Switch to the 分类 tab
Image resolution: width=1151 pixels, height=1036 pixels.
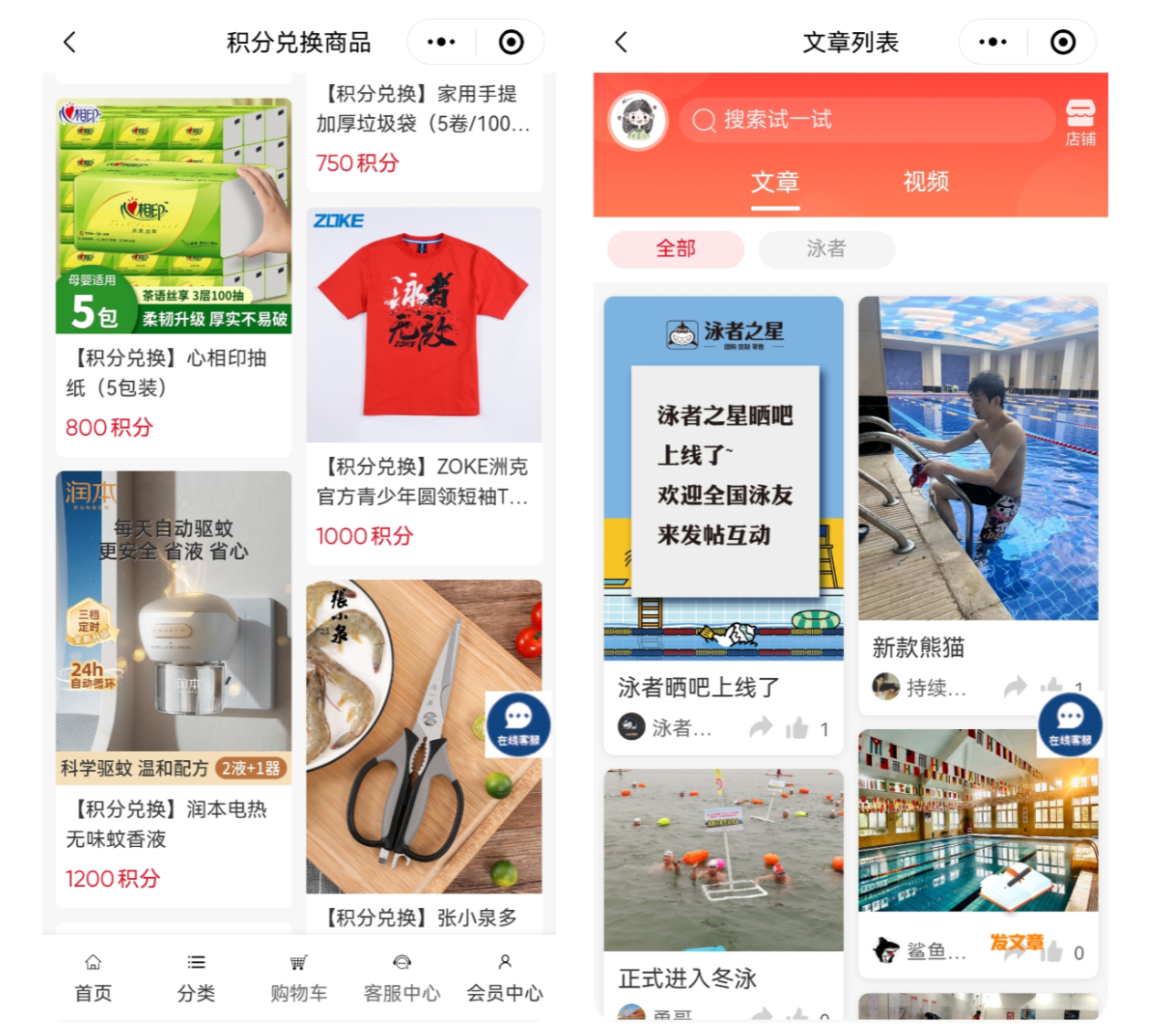point(196,978)
